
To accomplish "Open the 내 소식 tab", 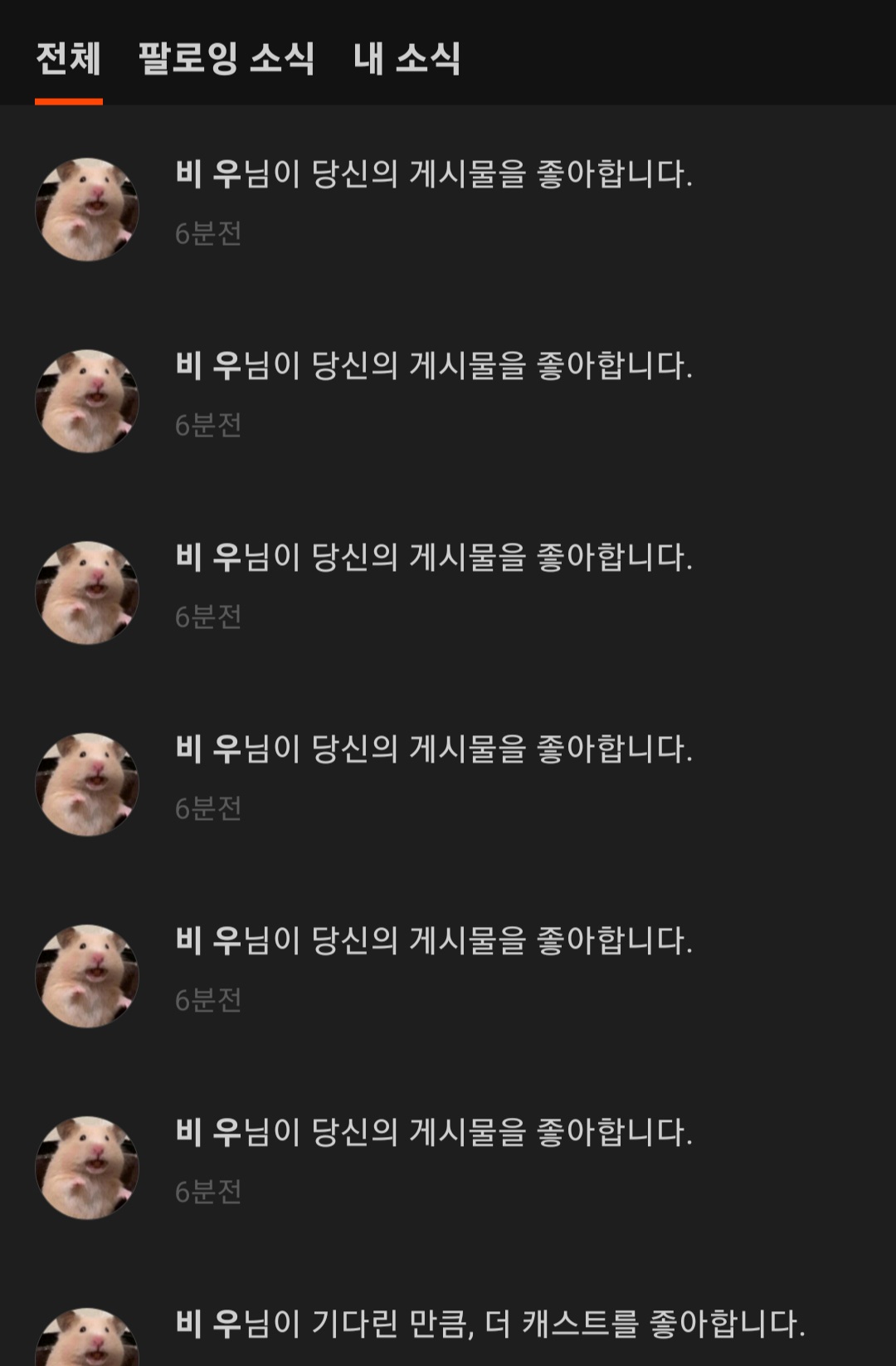I will click(x=407, y=60).
